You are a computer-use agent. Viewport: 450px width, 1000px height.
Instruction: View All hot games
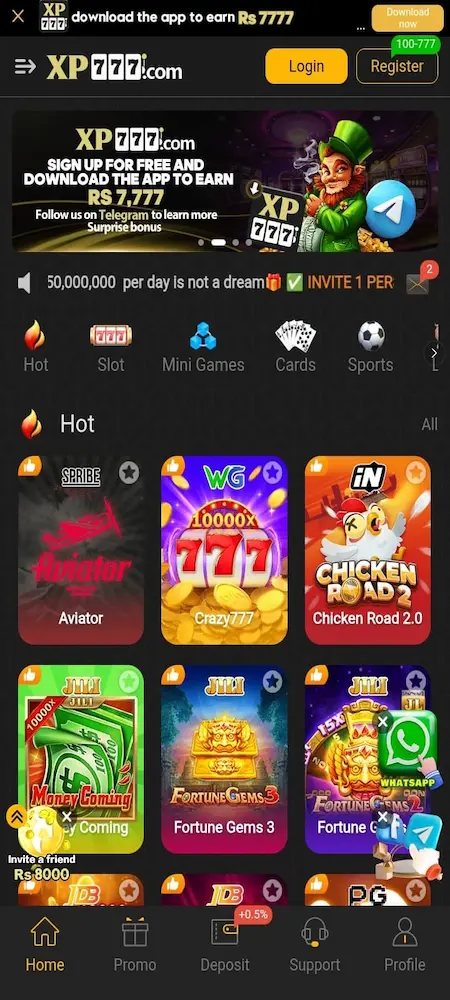pos(430,424)
